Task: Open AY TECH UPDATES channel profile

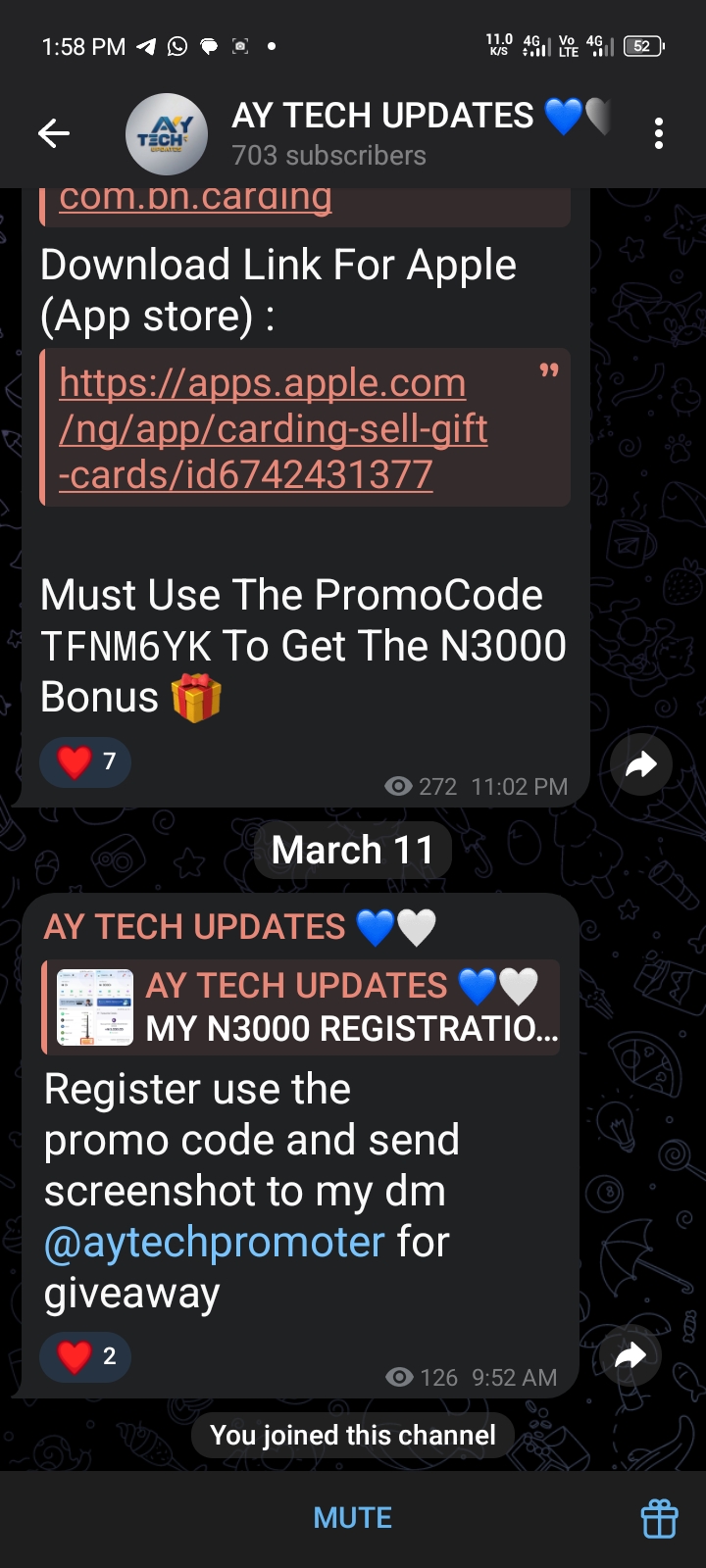Action: 382,133
